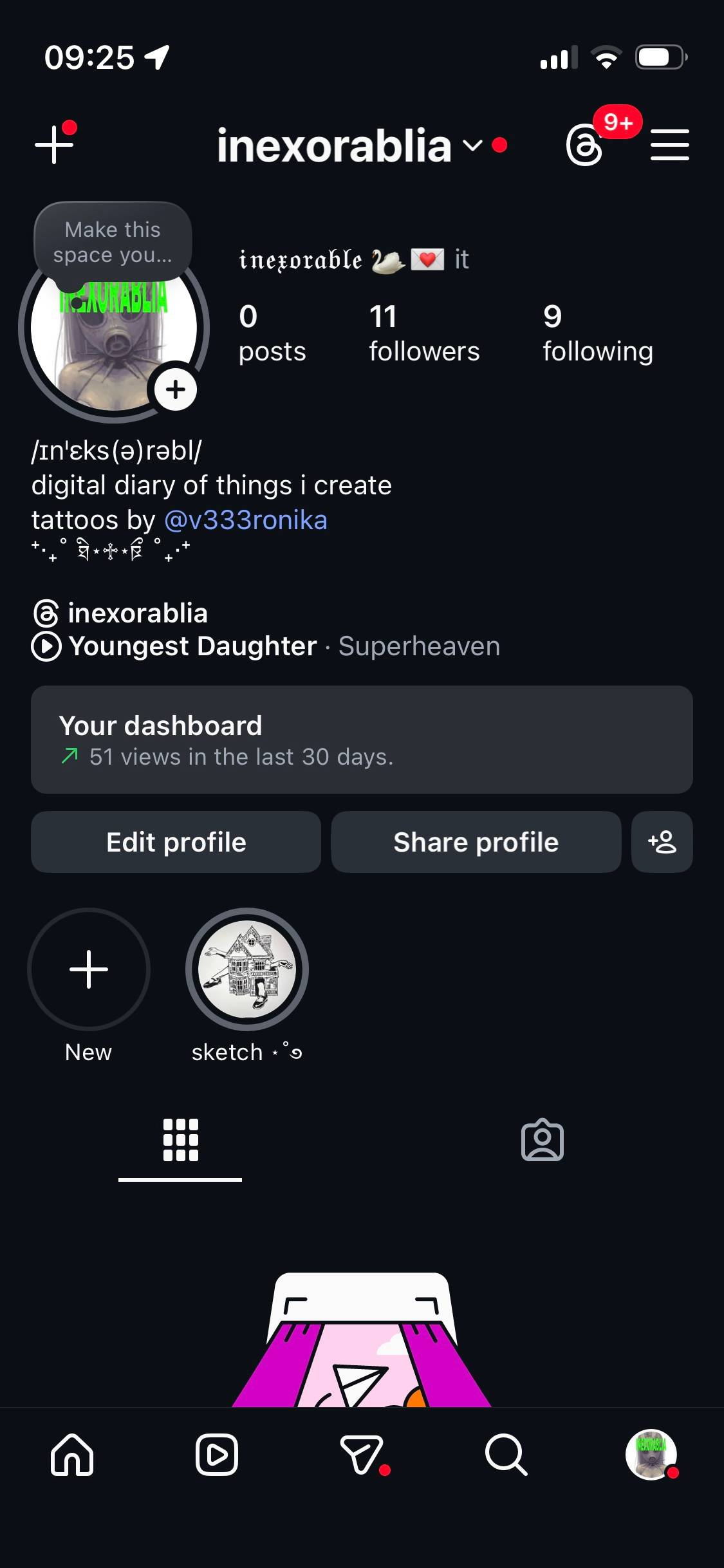The image size is (724, 1568).
Task: Open the Make this space yours note
Action: click(113, 242)
